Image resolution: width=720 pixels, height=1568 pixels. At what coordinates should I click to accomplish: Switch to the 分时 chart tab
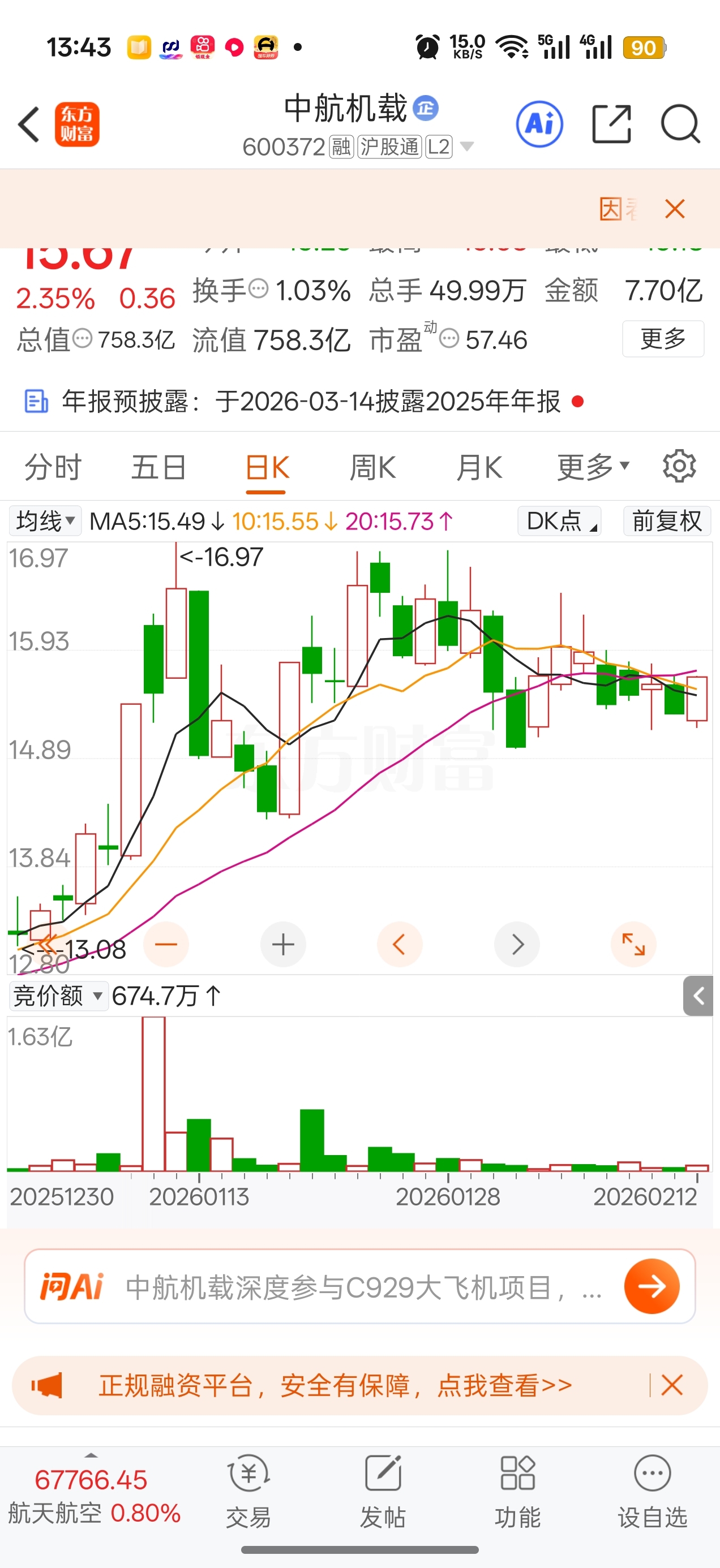[53, 467]
